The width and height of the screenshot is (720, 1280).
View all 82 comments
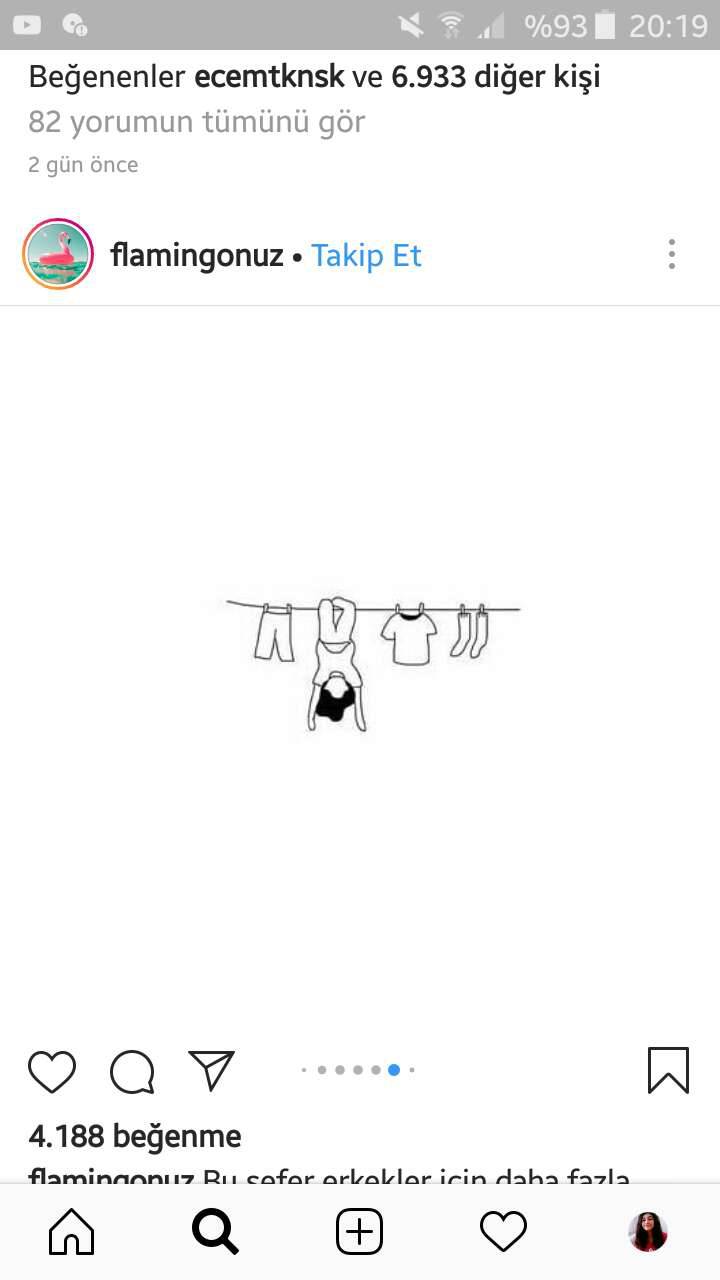[196, 122]
